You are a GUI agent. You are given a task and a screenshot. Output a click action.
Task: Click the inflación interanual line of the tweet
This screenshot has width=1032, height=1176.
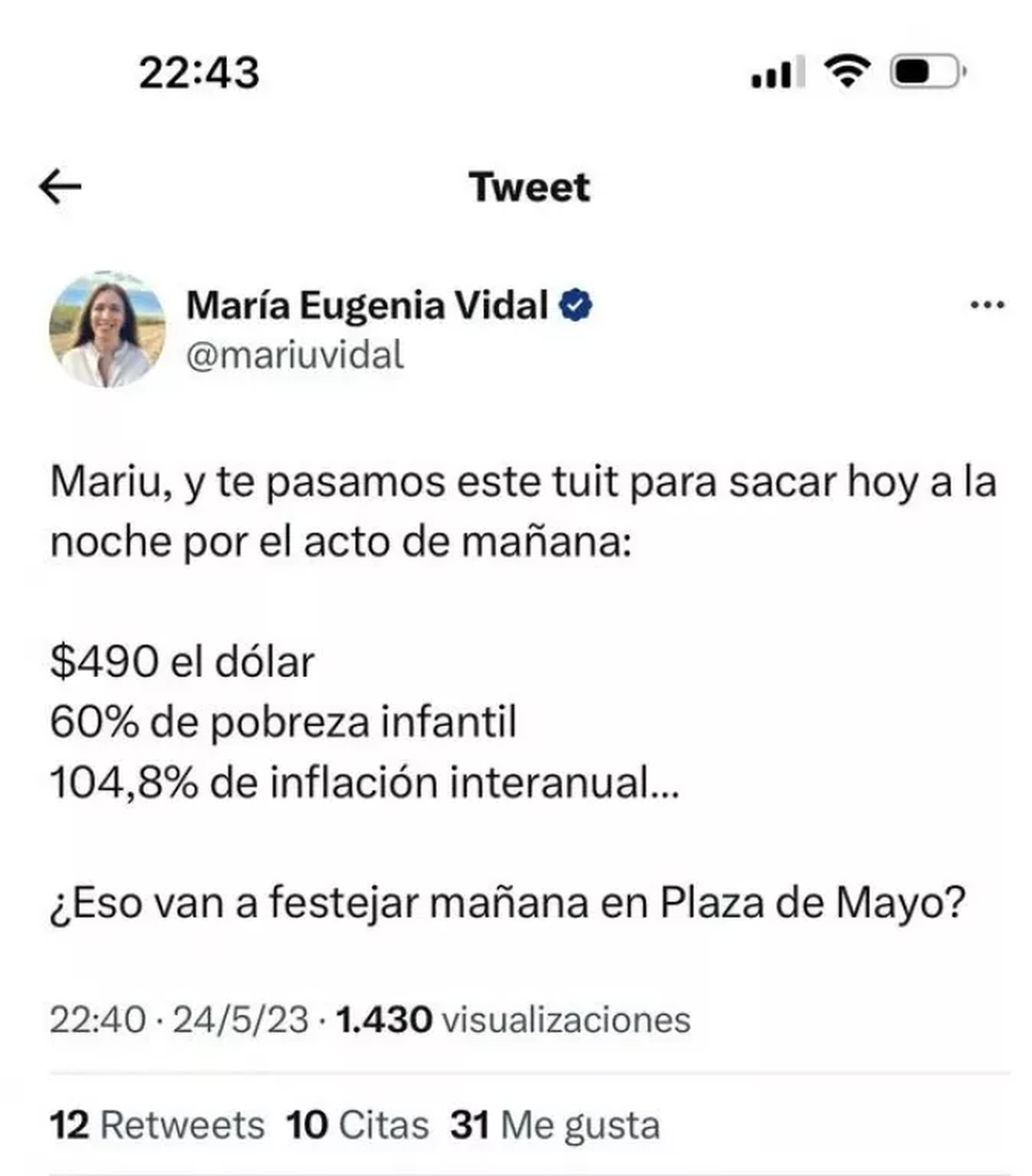point(365,781)
